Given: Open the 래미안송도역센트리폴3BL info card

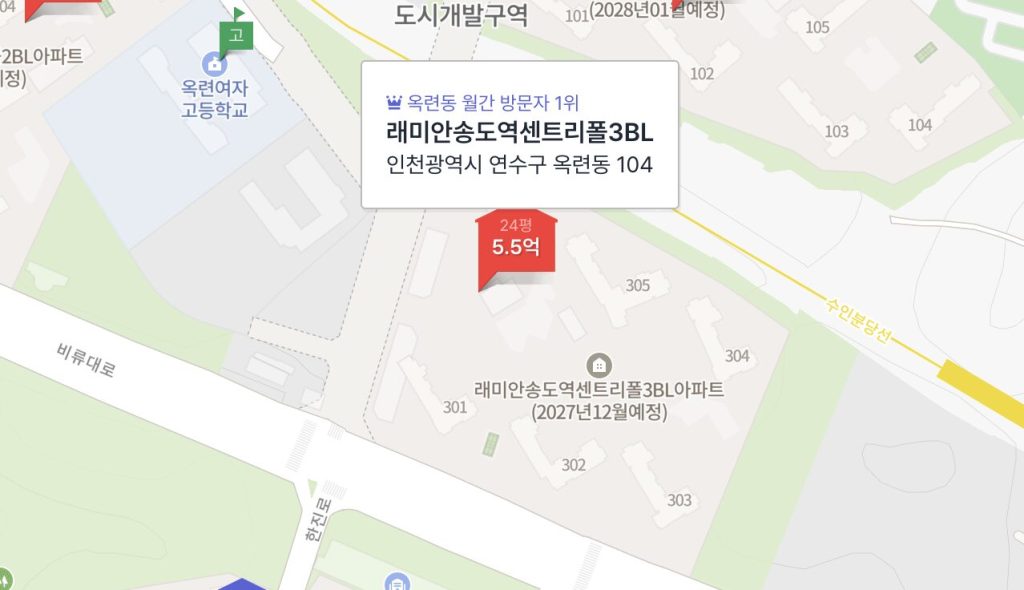Looking at the screenshot, I should 519,134.
